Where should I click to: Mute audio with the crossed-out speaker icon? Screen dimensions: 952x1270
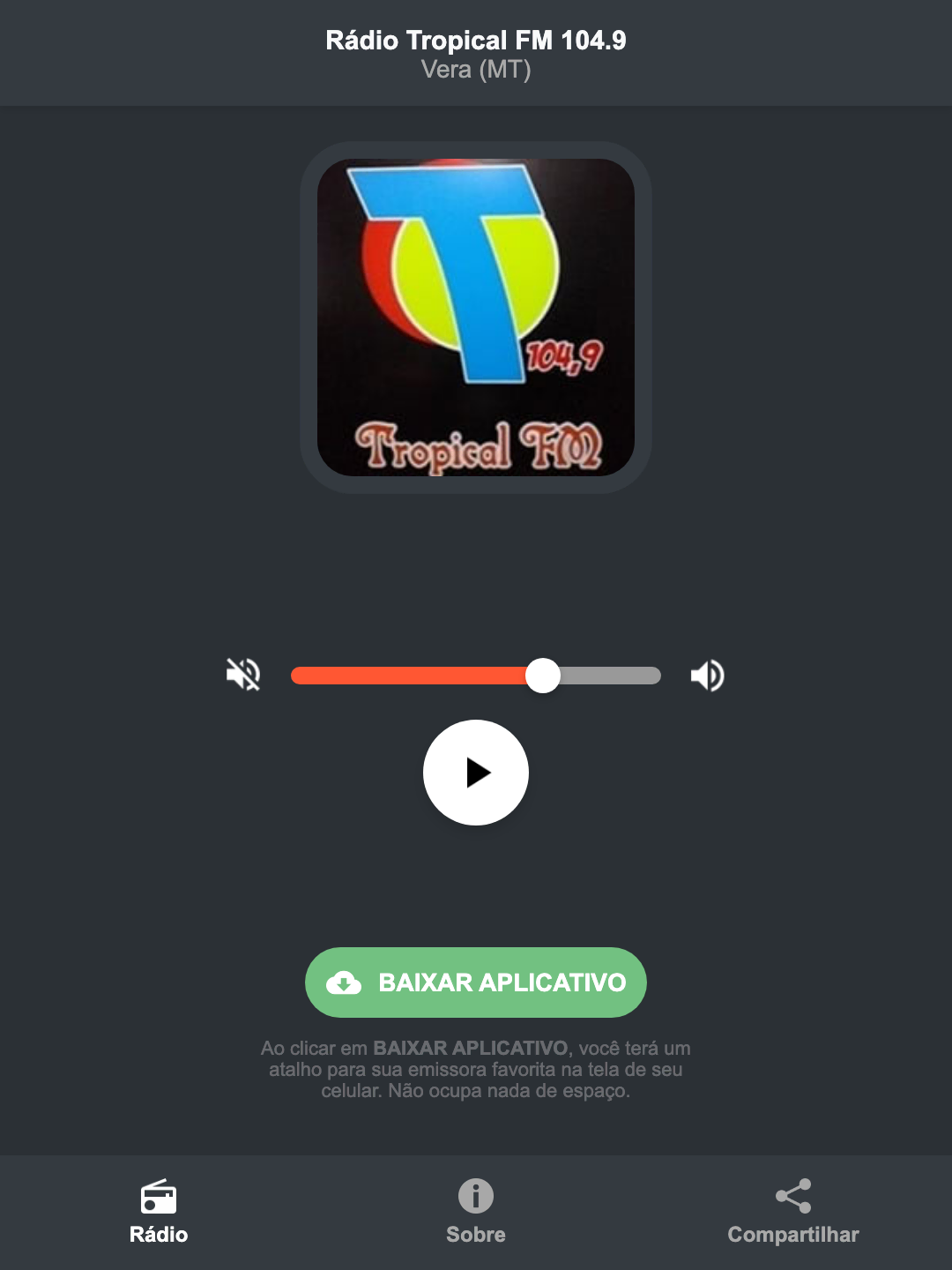click(244, 675)
